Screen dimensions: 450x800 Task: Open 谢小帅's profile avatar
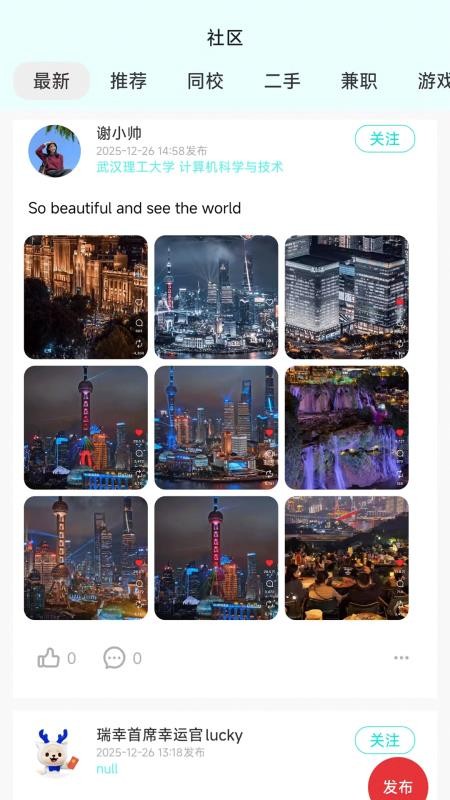tap(55, 151)
